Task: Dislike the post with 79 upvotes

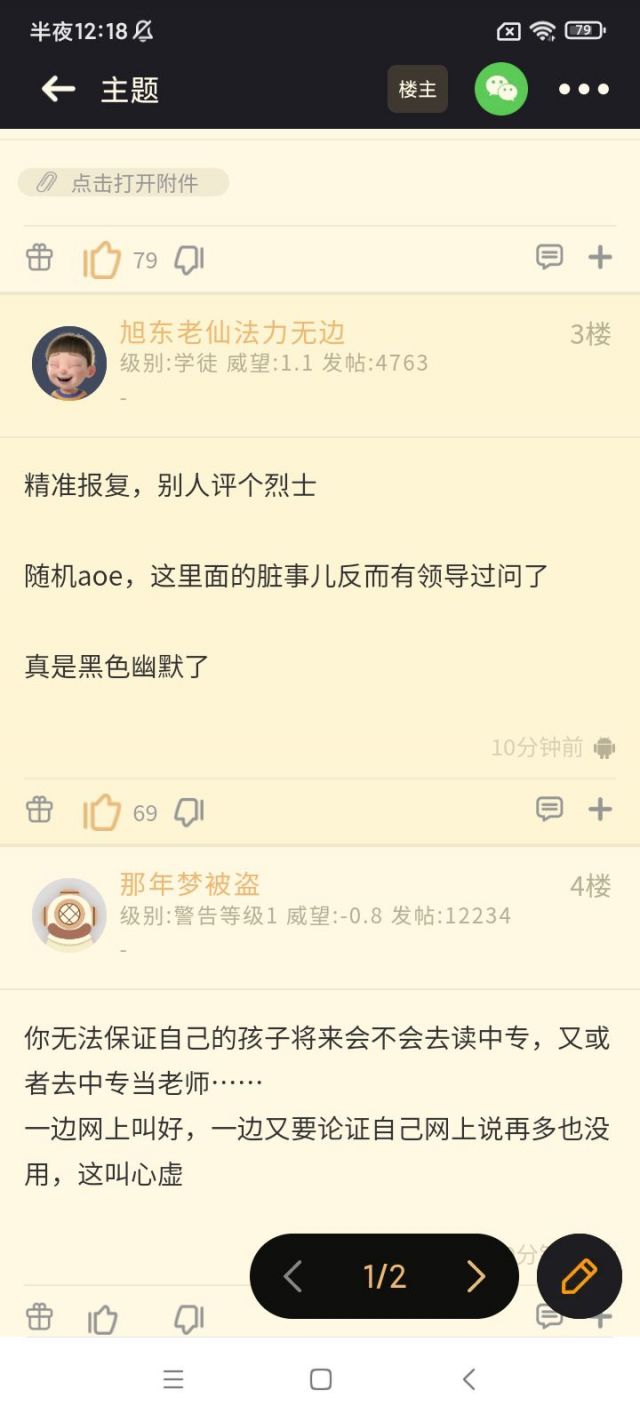Action: [x=189, y=260]
